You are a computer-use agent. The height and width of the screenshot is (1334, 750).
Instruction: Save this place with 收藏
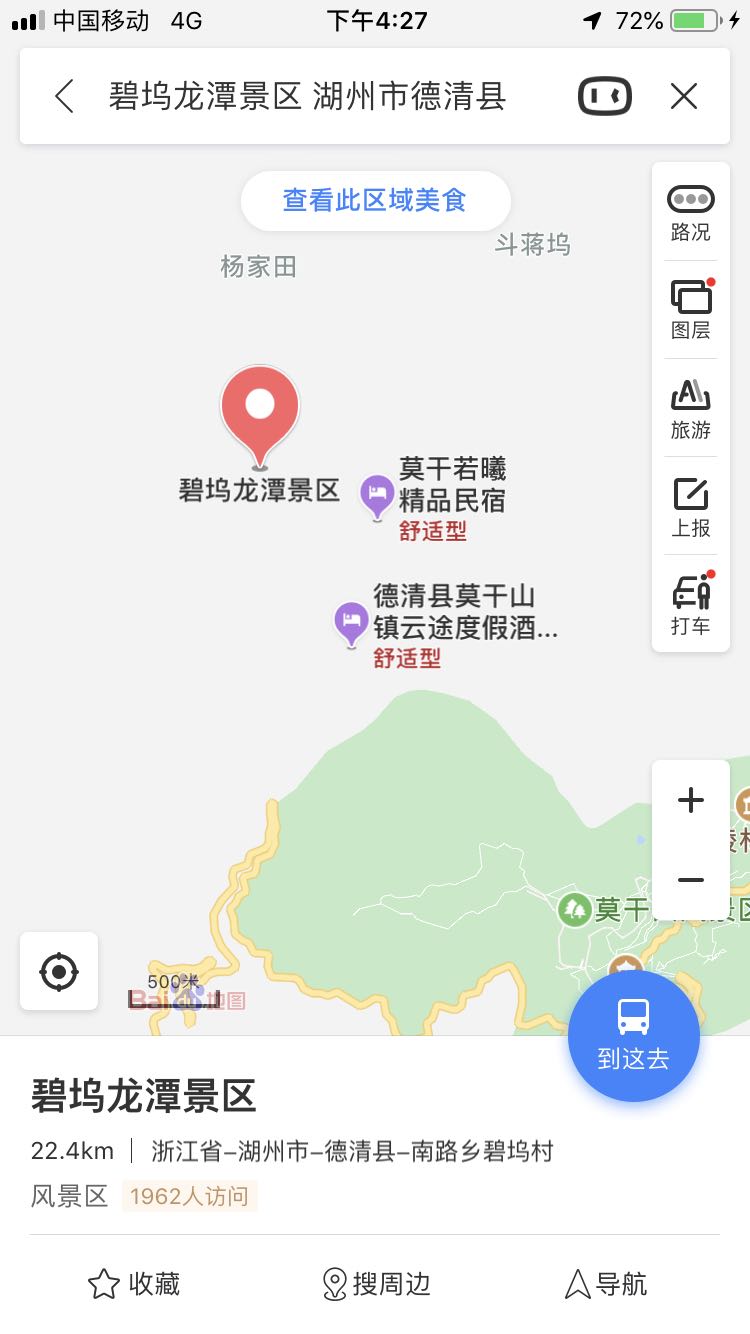134,1284
